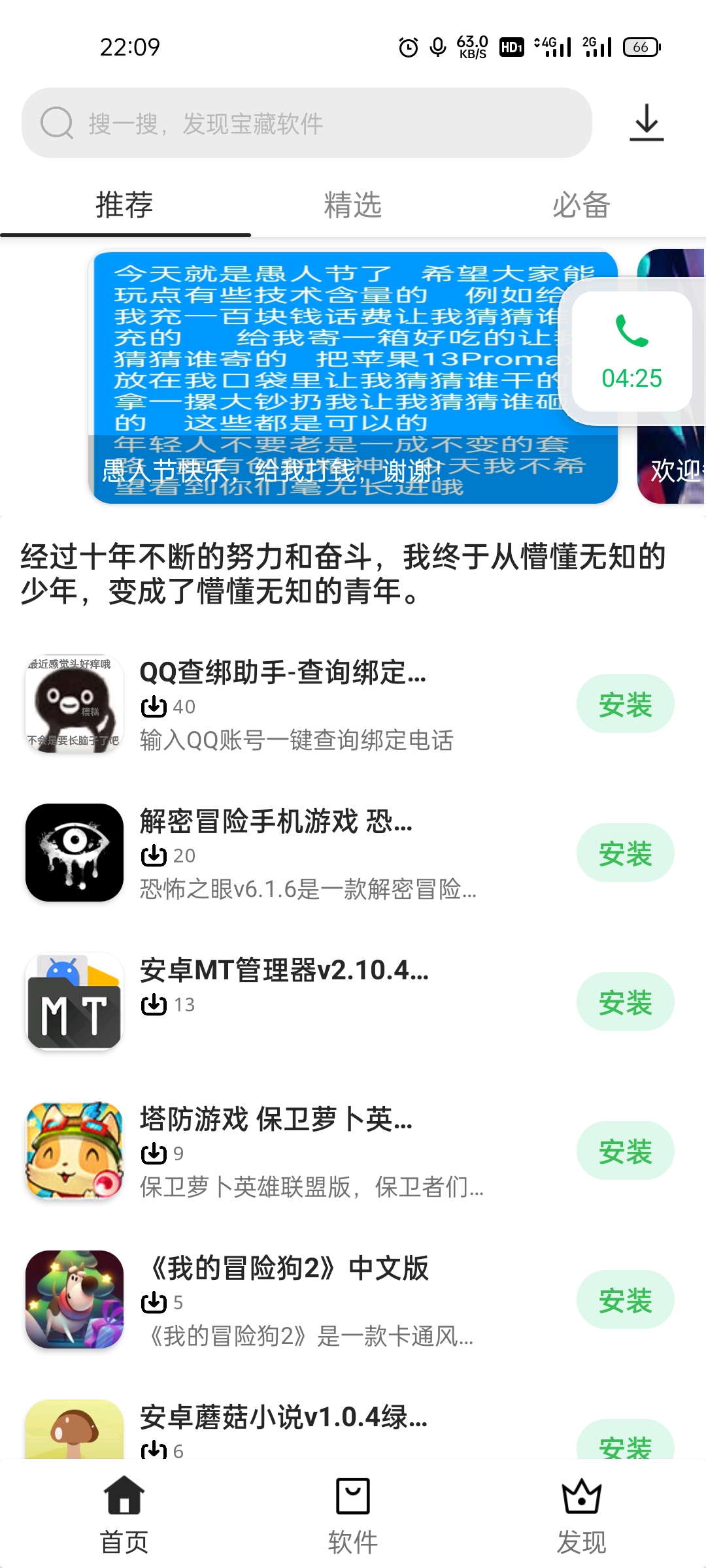706x1568 pixels.
Task: Tap the downloads manager icon beside search bar
Action: (647, 123)
